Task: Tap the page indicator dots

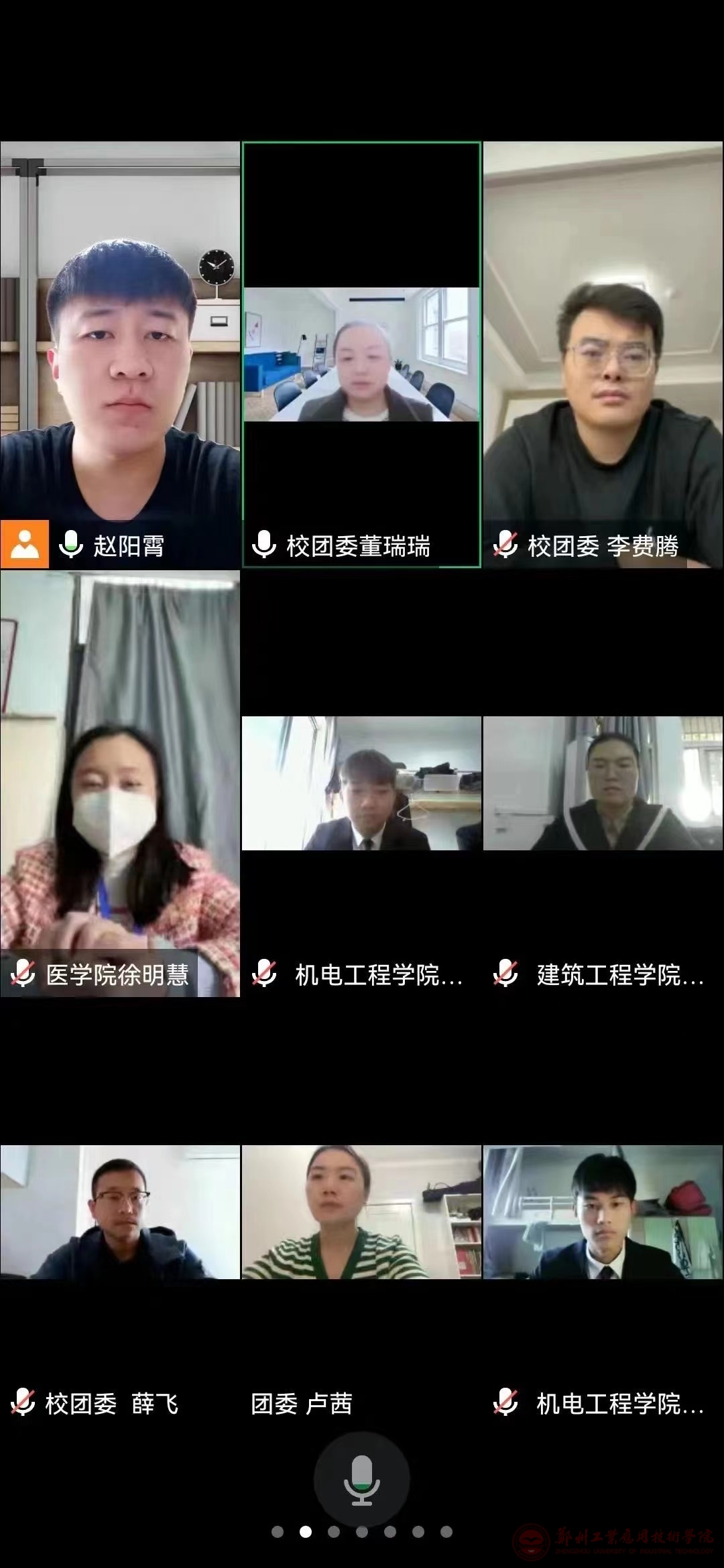Action: [x=361, y=1532]
